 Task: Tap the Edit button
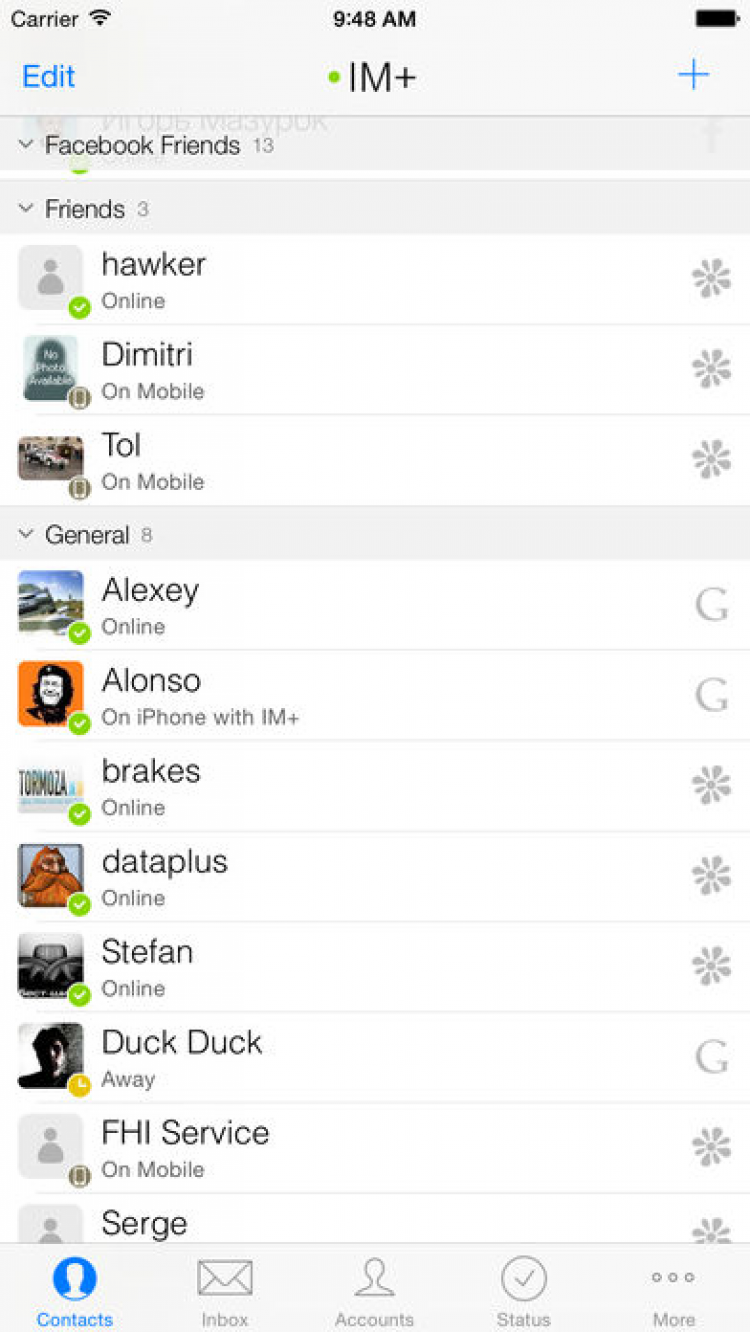(49, 77)
